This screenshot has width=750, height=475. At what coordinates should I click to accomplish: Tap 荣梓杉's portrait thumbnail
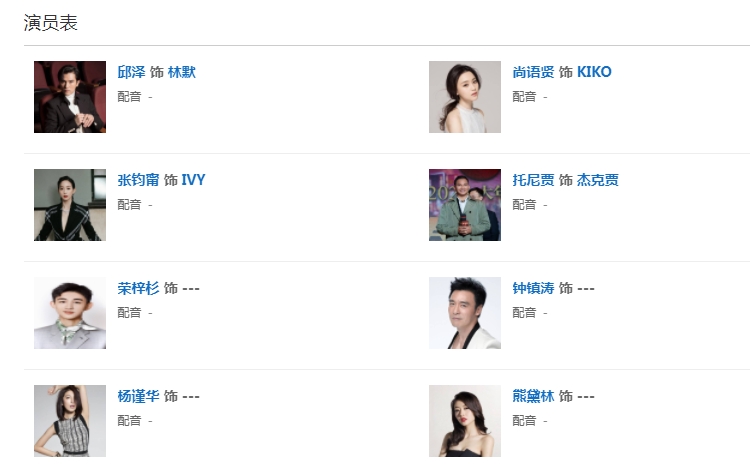point(70,313)
